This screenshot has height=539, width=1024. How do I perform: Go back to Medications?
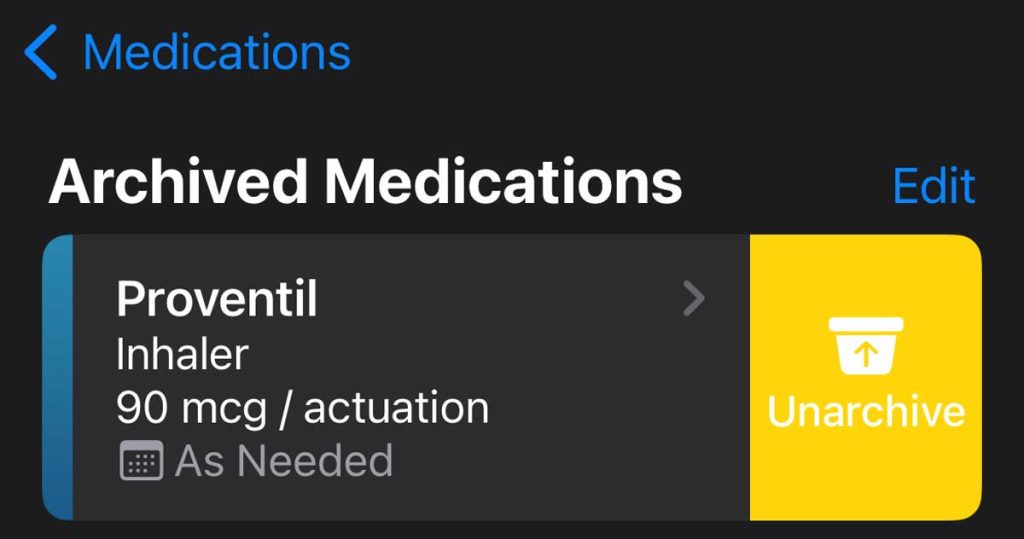click(x=188, y=53)
